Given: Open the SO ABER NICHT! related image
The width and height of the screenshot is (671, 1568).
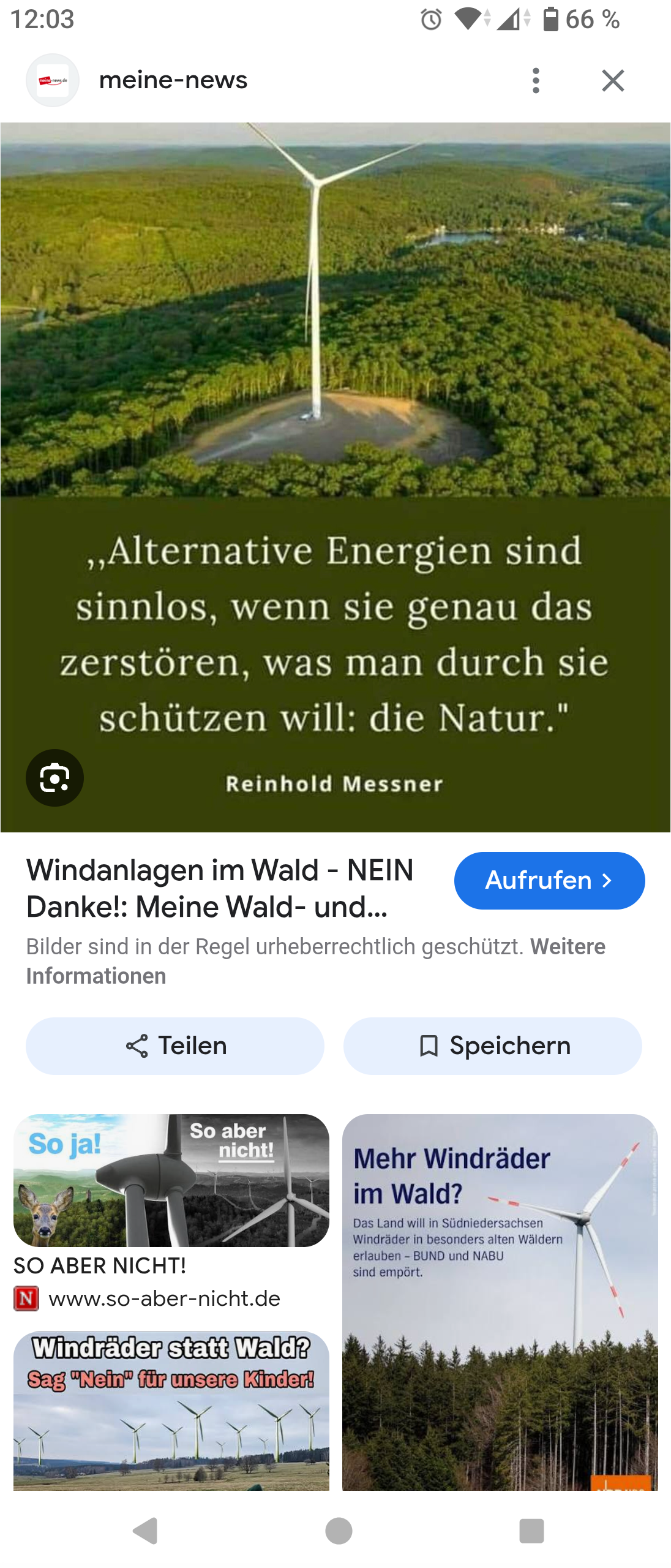Looking at the screenshot, I should pos(171,1180).
